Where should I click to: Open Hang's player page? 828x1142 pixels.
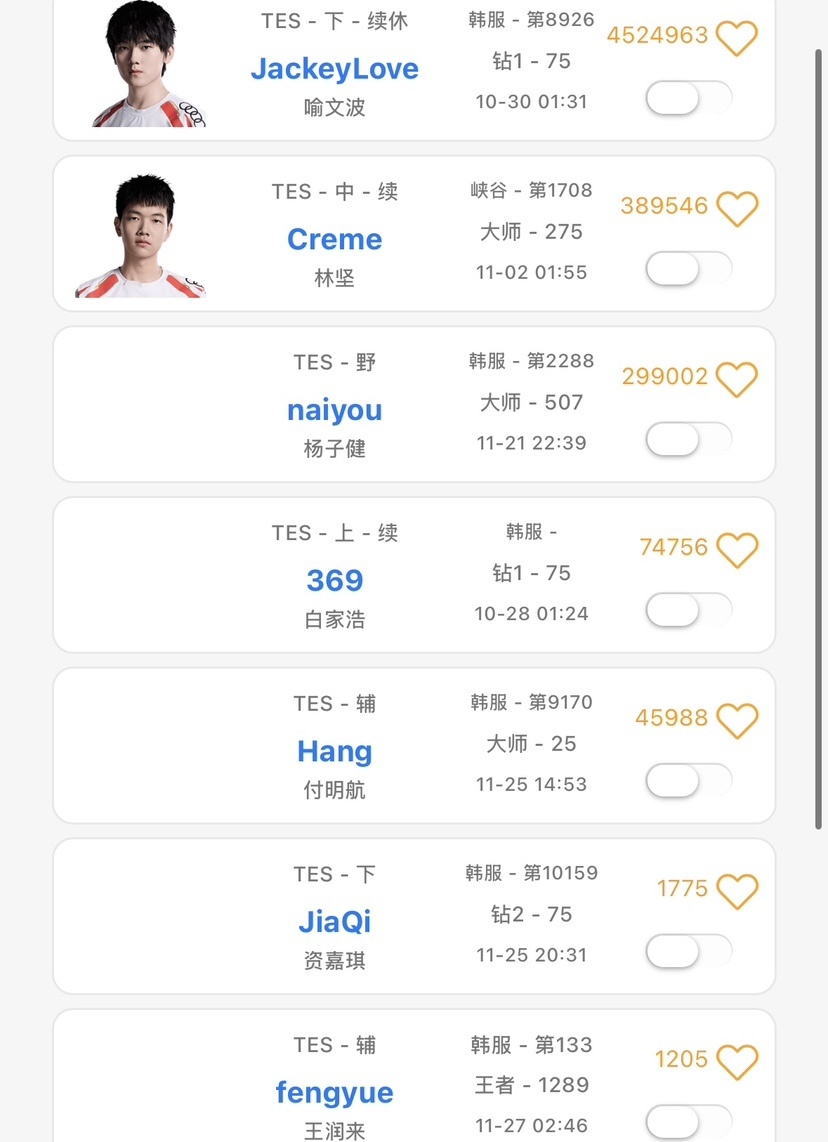334,752
